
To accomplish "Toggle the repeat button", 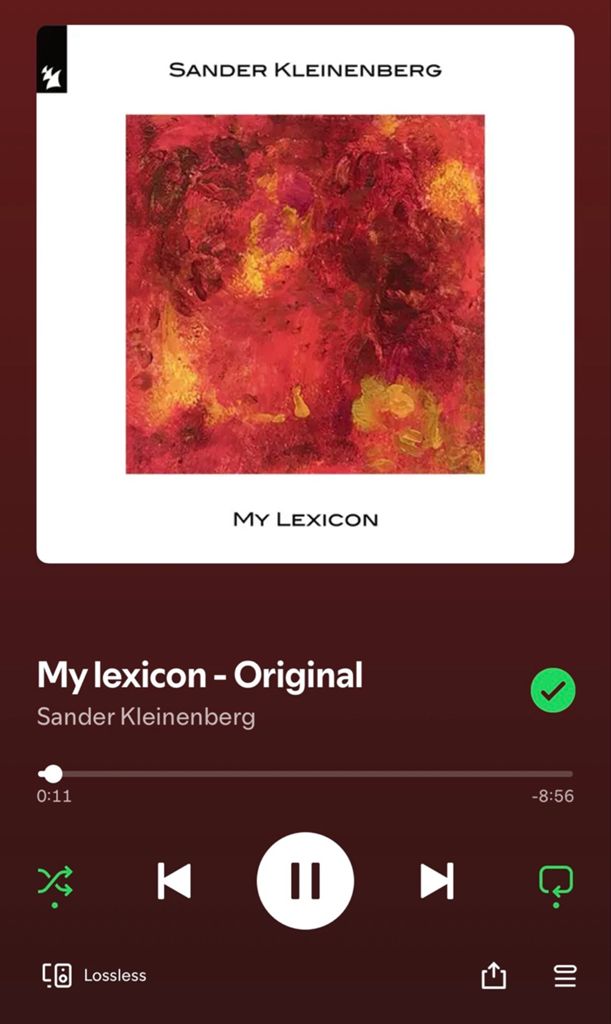I will (x=555, y=881).
